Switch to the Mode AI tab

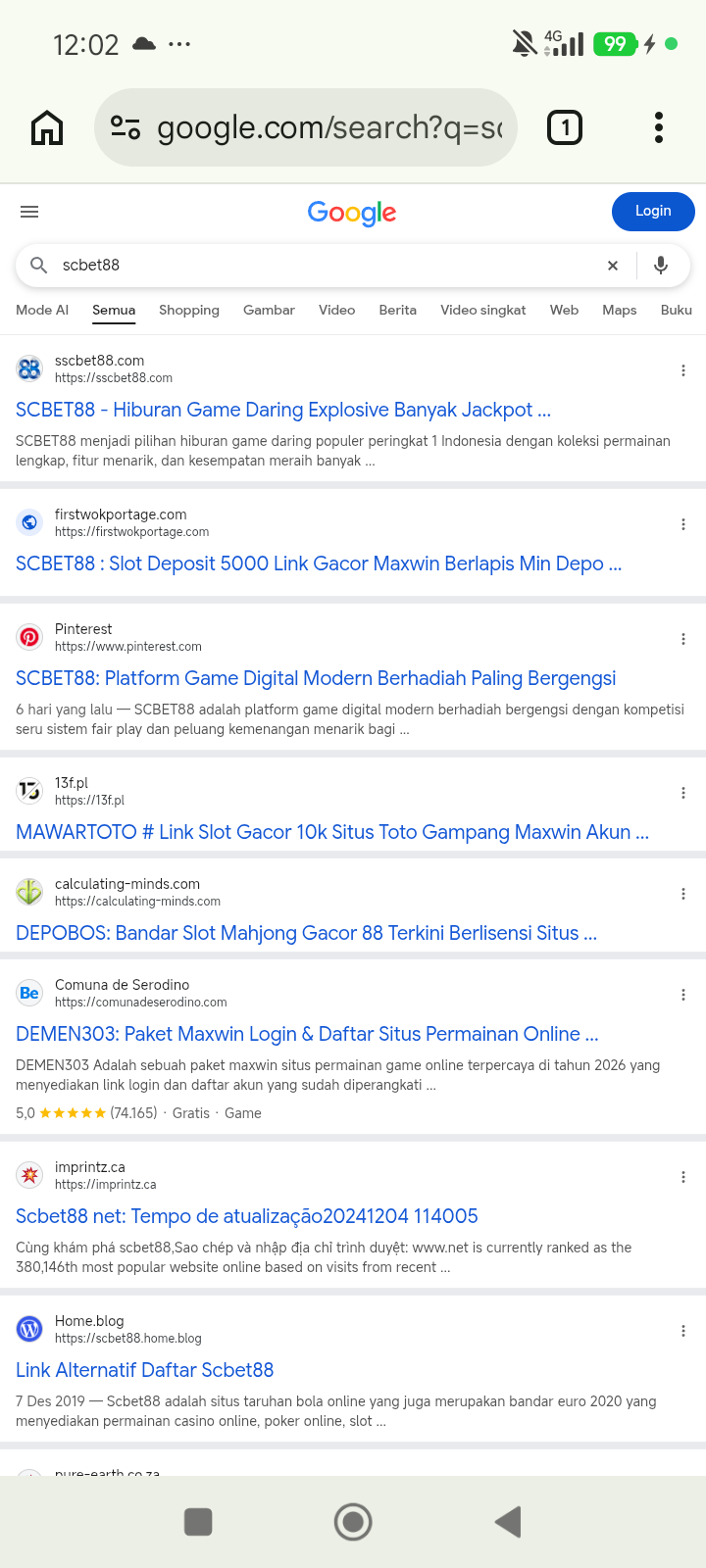coord(42,310)
